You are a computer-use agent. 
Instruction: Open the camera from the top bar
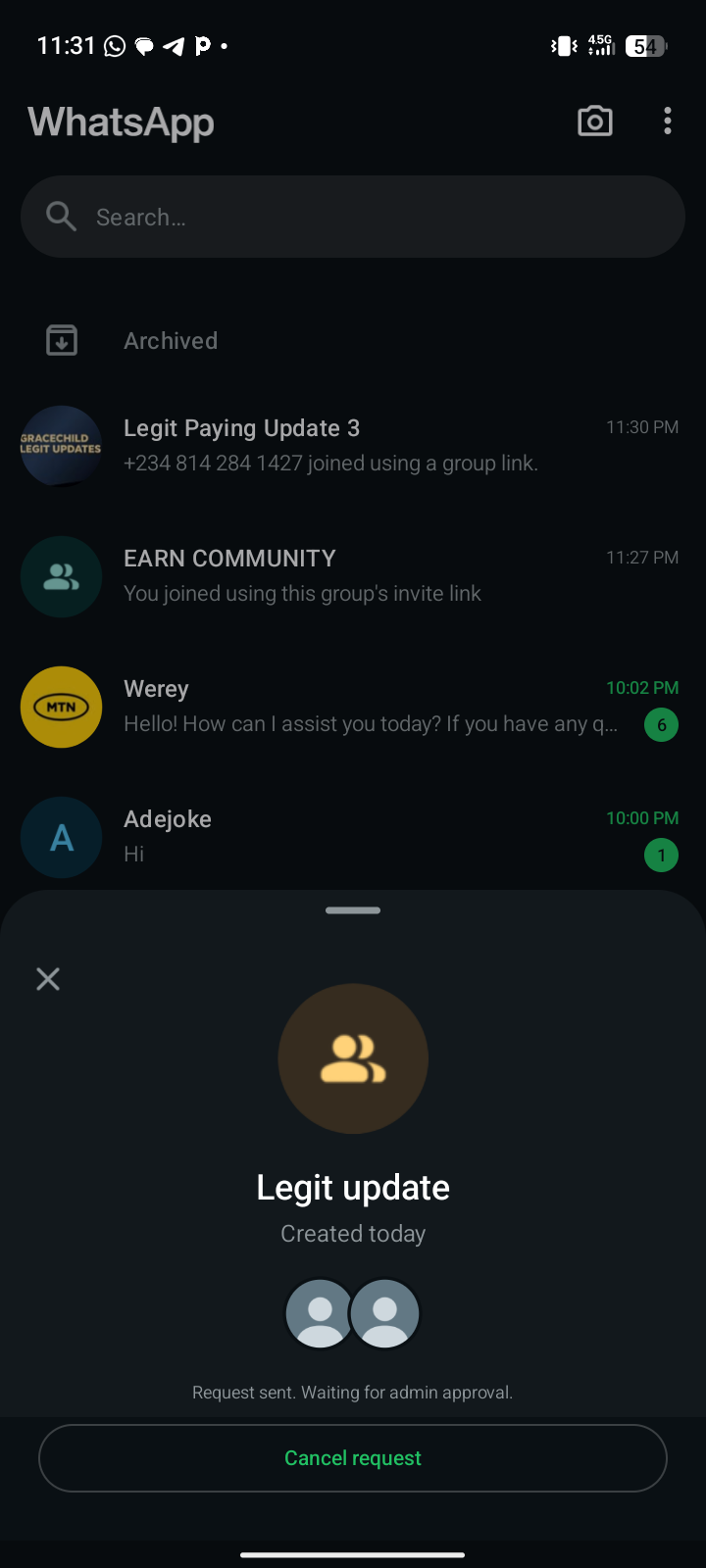tap(595, 122)
